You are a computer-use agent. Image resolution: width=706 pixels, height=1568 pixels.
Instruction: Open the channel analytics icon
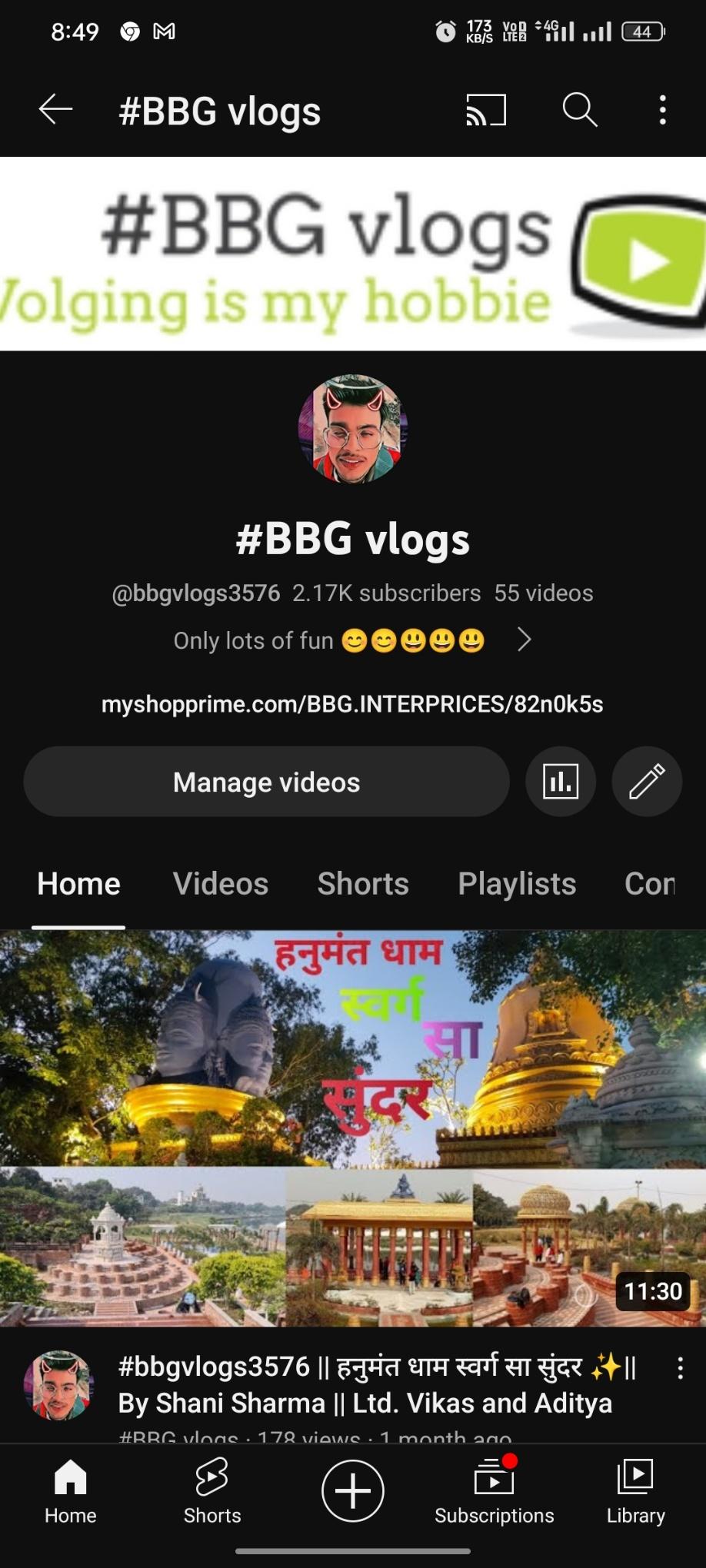point(561,782)
